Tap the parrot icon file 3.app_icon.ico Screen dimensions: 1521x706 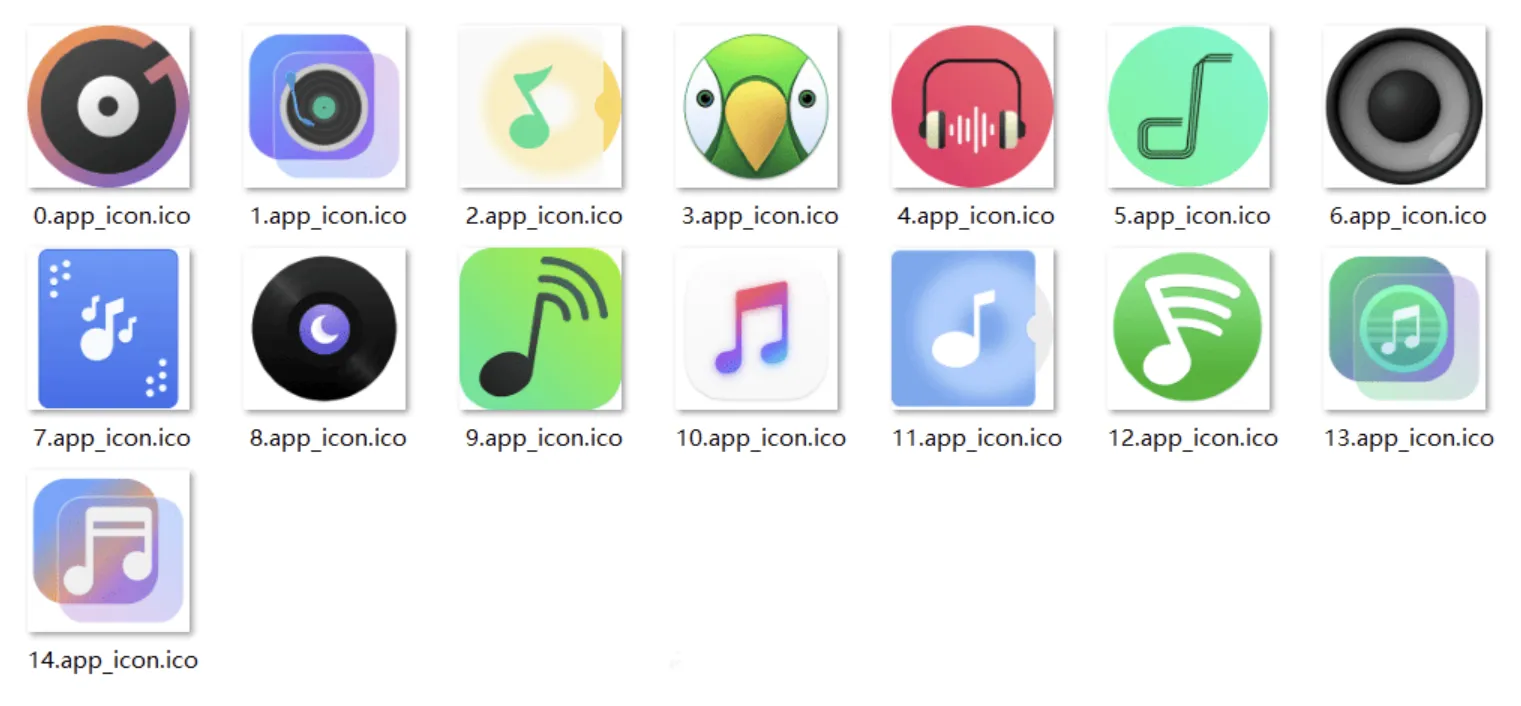tap(756, 106)
